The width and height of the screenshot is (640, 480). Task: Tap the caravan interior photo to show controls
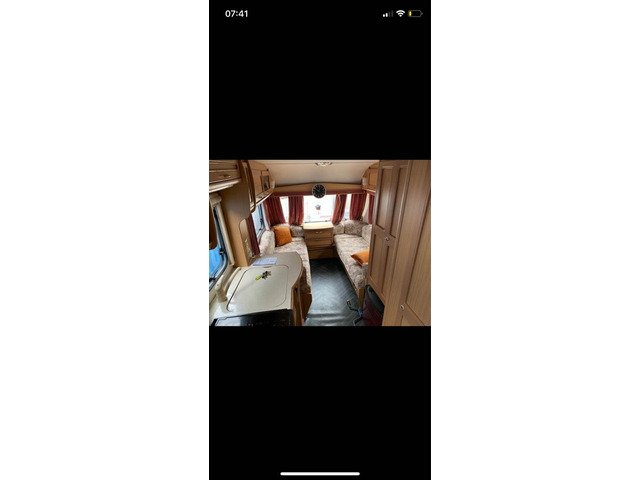pos(320,243)
